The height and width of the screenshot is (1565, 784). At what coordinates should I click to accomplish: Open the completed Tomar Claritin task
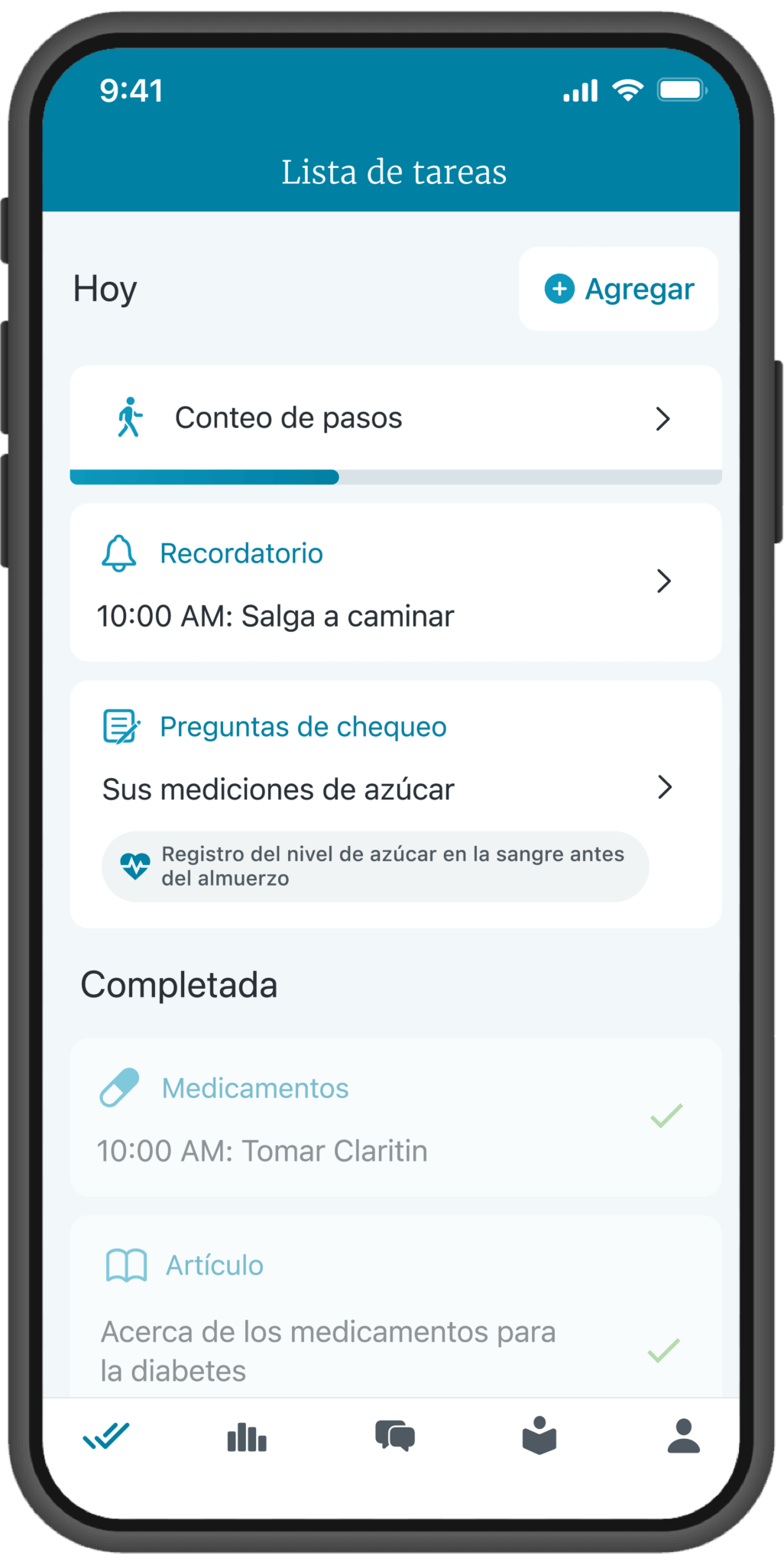tap(395, 1118)
